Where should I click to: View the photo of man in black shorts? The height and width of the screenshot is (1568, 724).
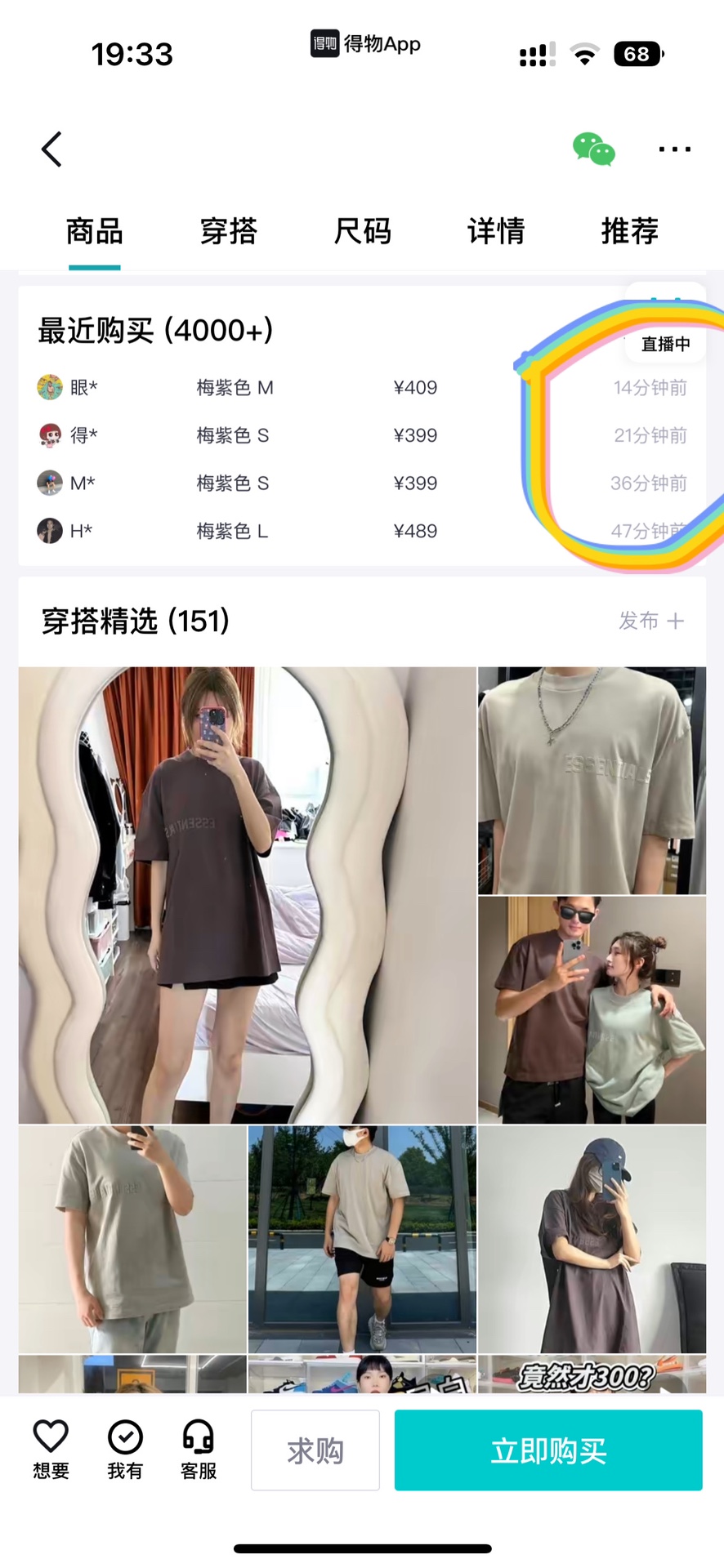[362, 1239]
